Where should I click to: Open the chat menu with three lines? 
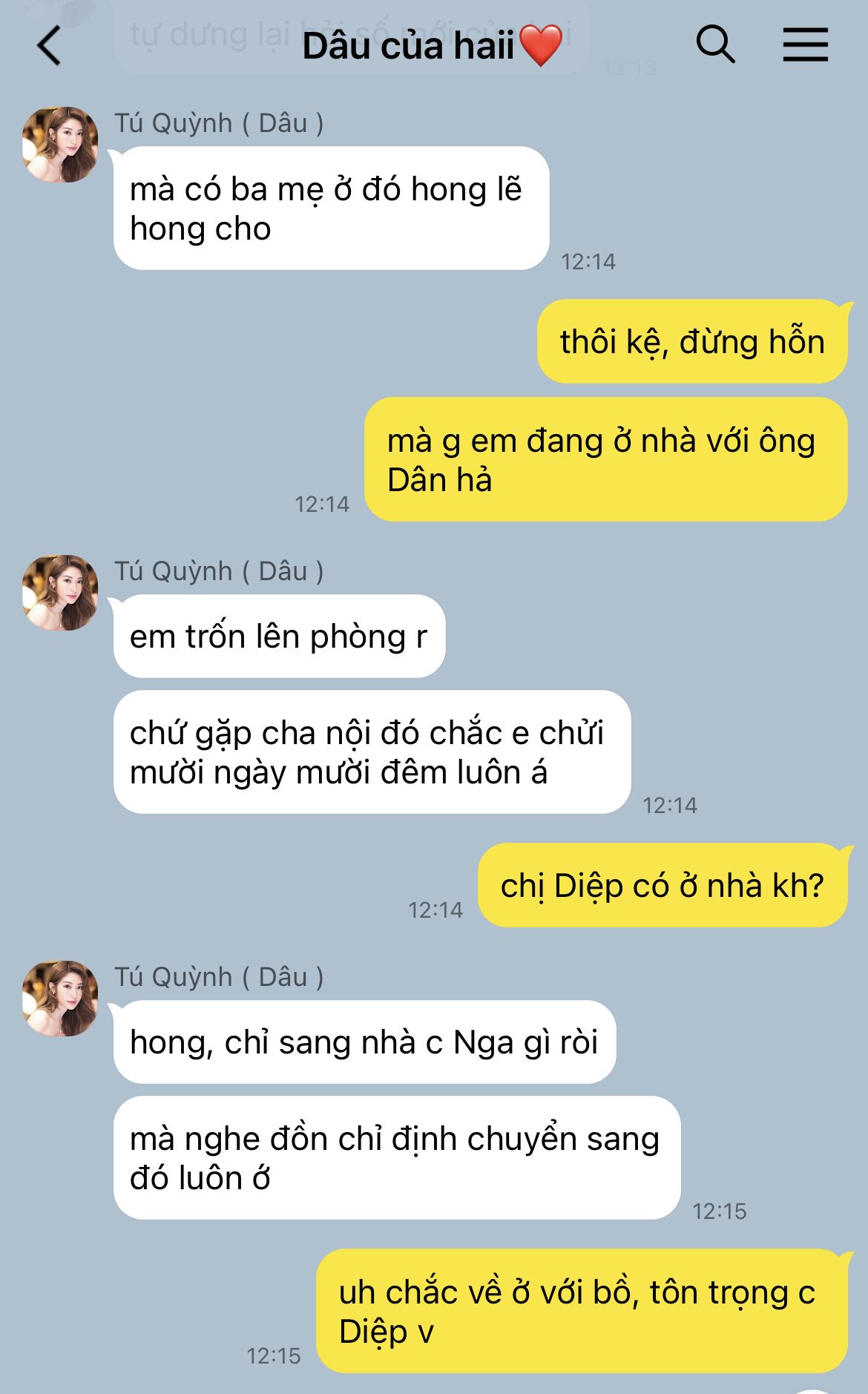coord(805,45)
